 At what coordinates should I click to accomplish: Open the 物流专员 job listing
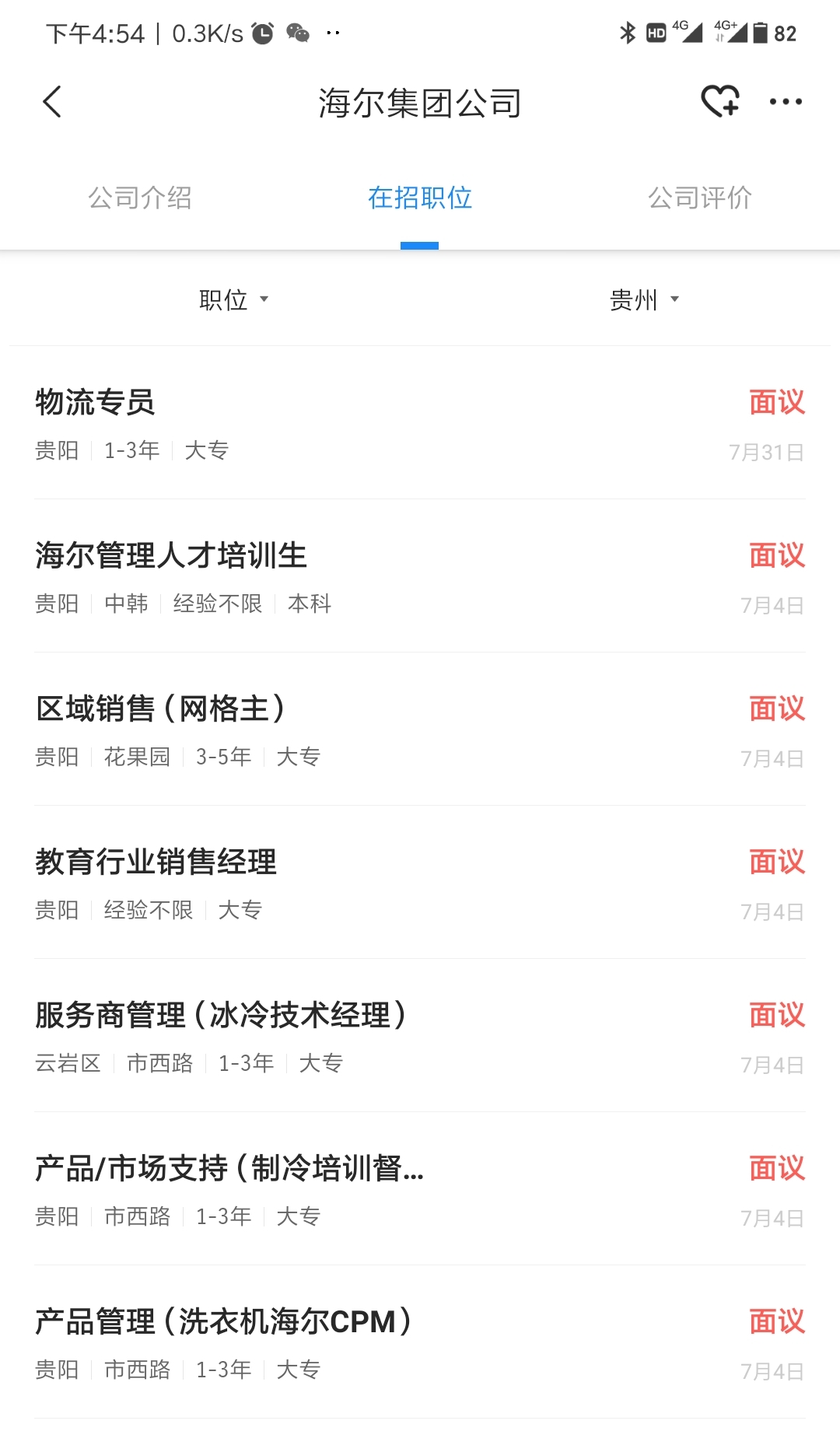point(420,423)
